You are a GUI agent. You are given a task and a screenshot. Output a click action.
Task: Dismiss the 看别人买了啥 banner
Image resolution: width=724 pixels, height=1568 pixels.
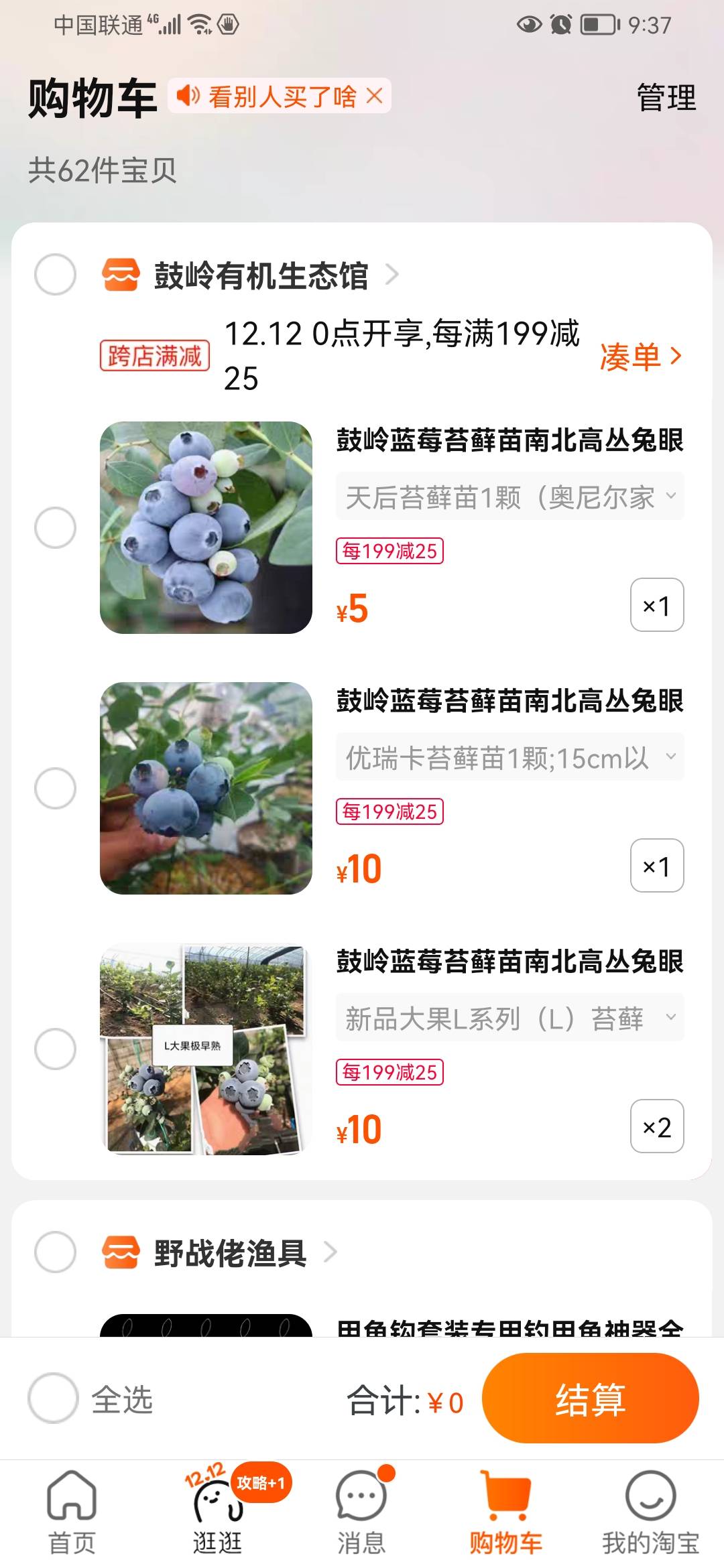coord(375,96)
